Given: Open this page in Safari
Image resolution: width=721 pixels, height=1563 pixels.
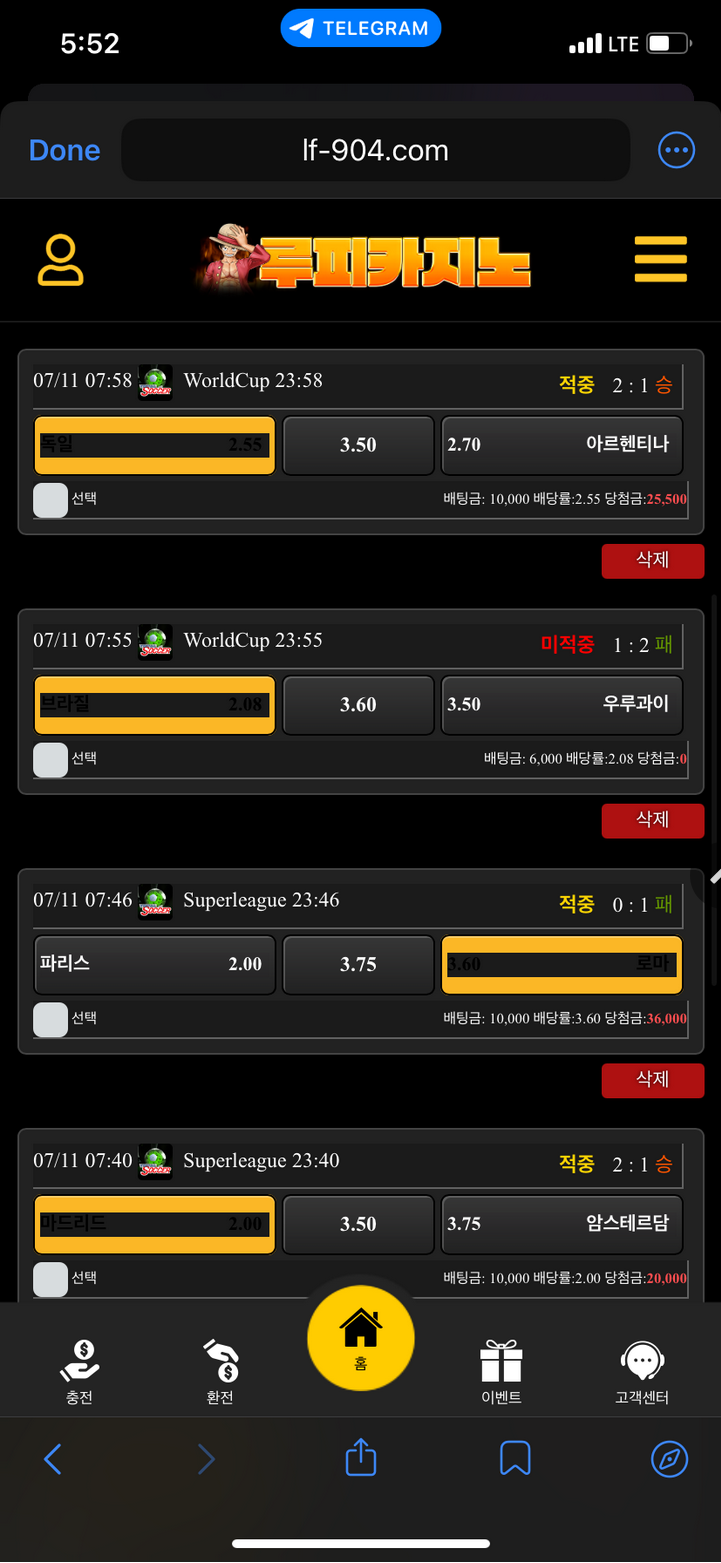Looking at the screenshot, I should [669, 1459].
